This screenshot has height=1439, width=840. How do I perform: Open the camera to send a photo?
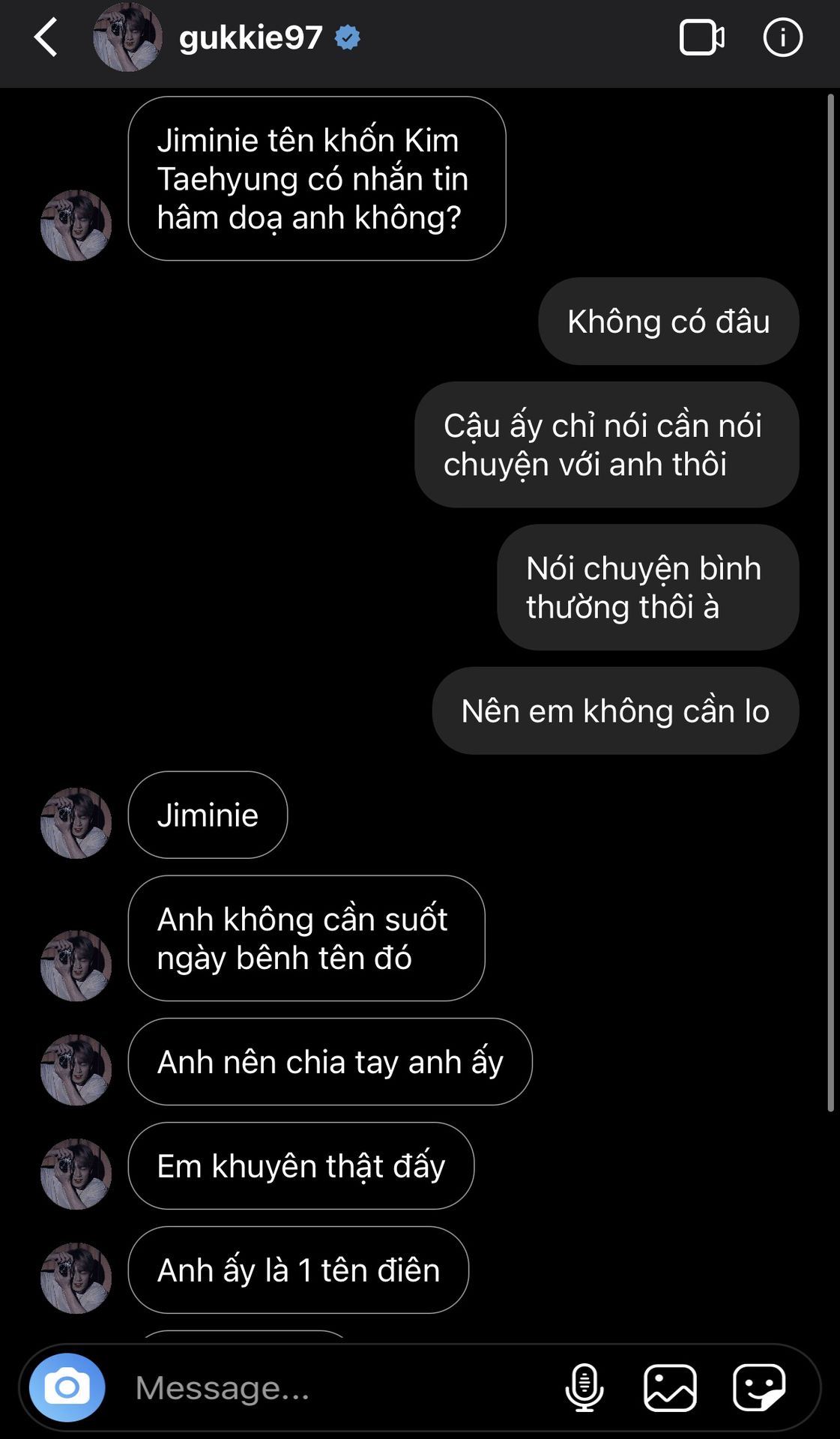[67, 1387]
